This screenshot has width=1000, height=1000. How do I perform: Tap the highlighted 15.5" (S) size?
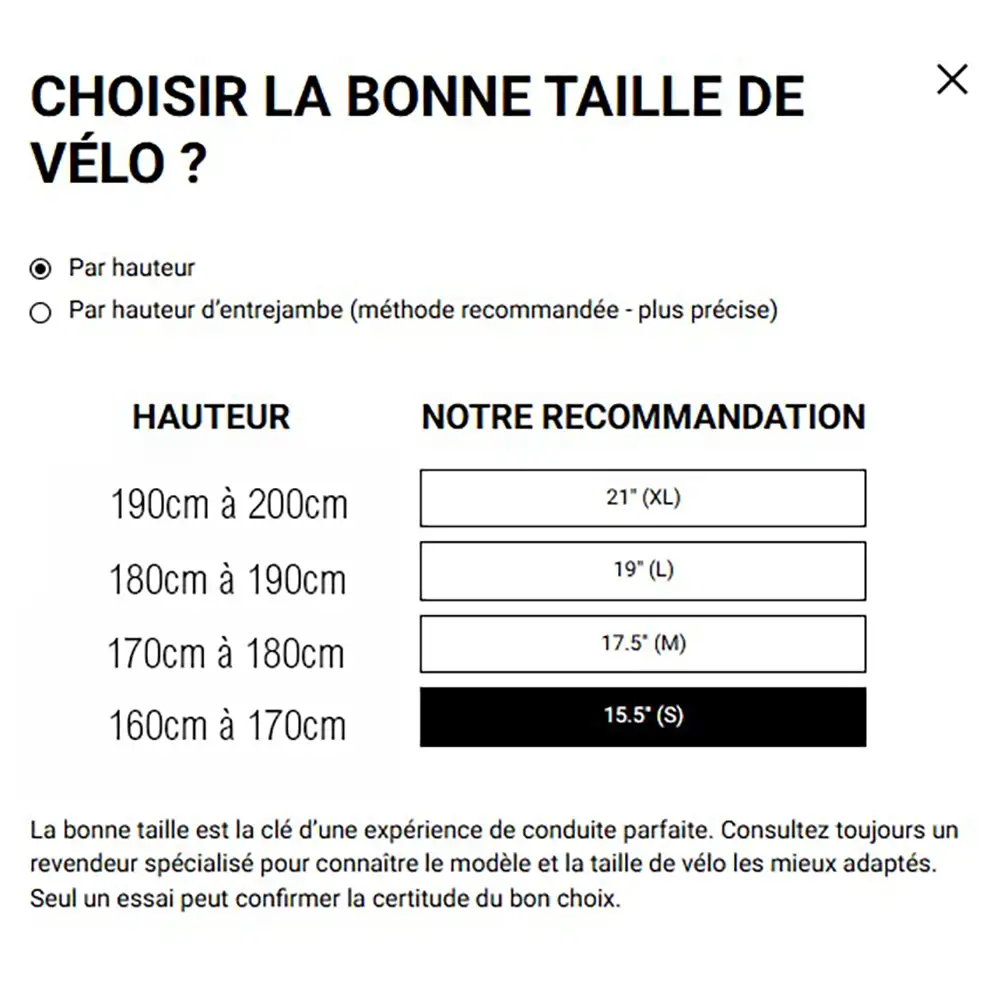(x=642, y=717)
